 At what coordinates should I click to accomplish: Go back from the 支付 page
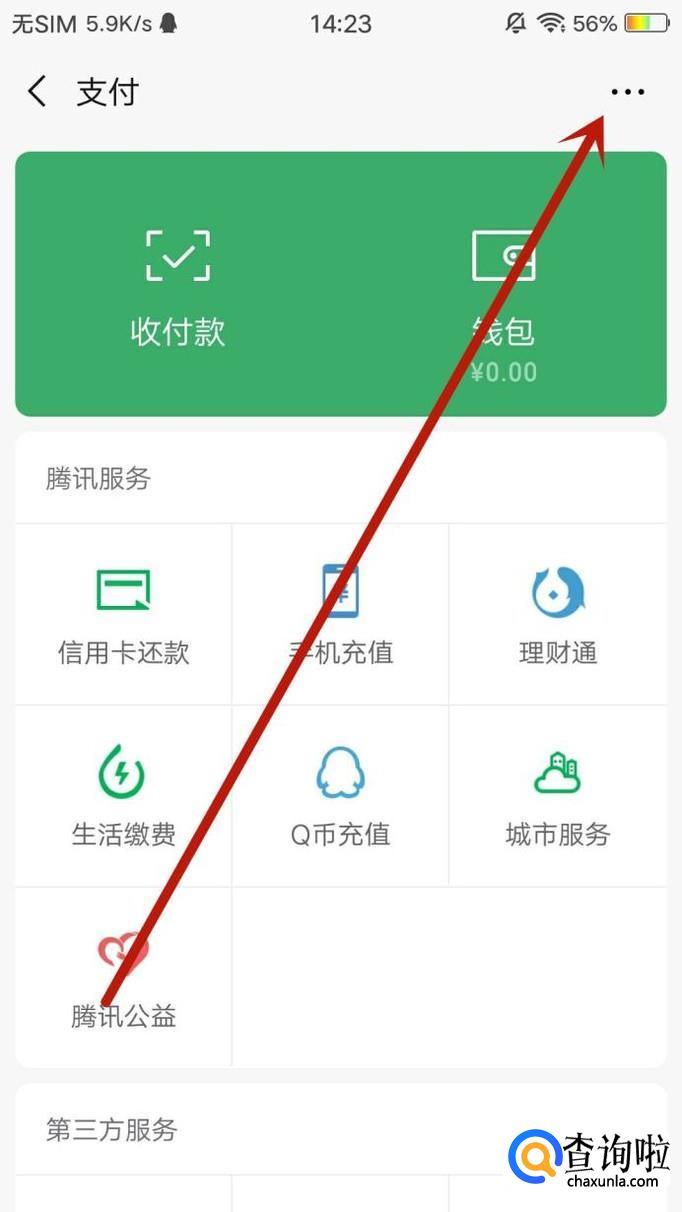pos(37,92)
